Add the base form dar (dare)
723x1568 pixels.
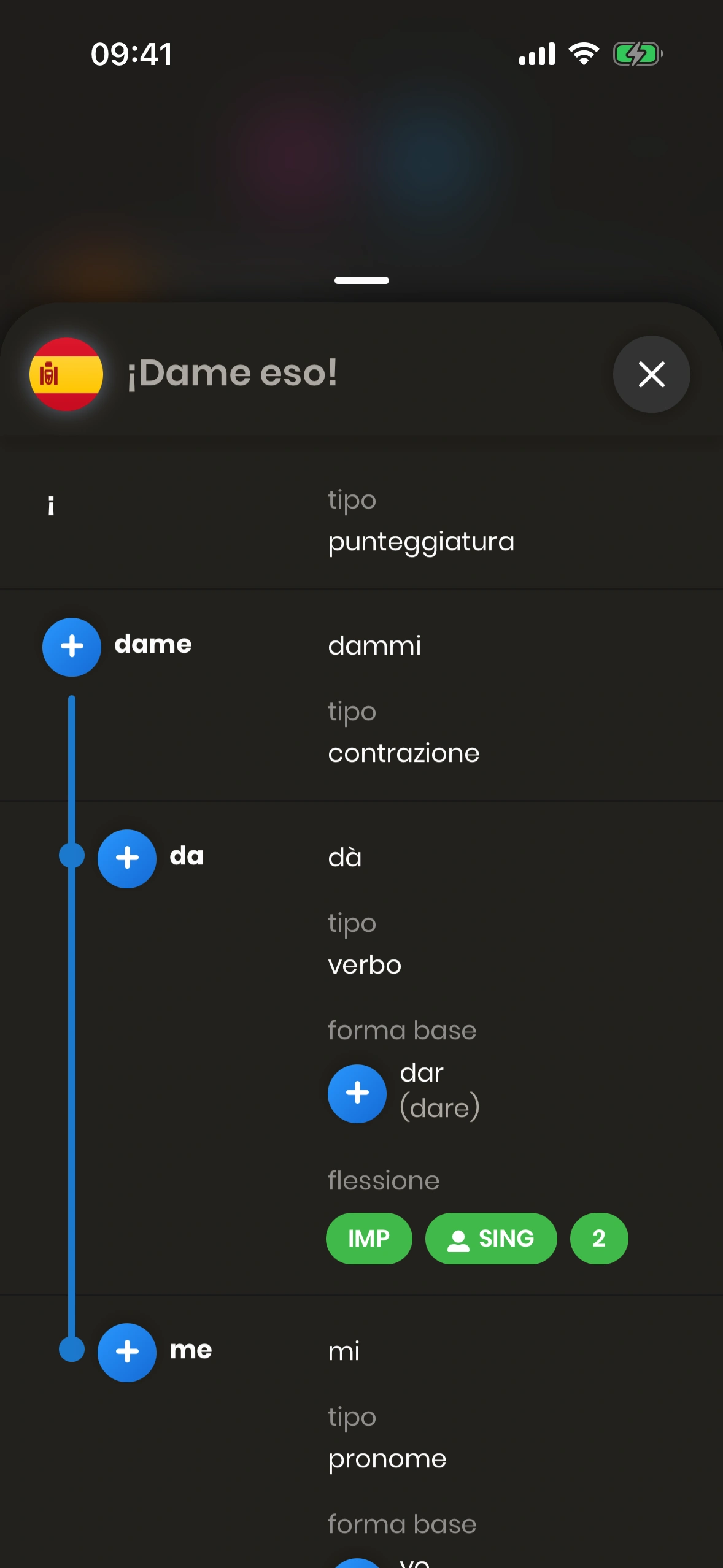357,1093
